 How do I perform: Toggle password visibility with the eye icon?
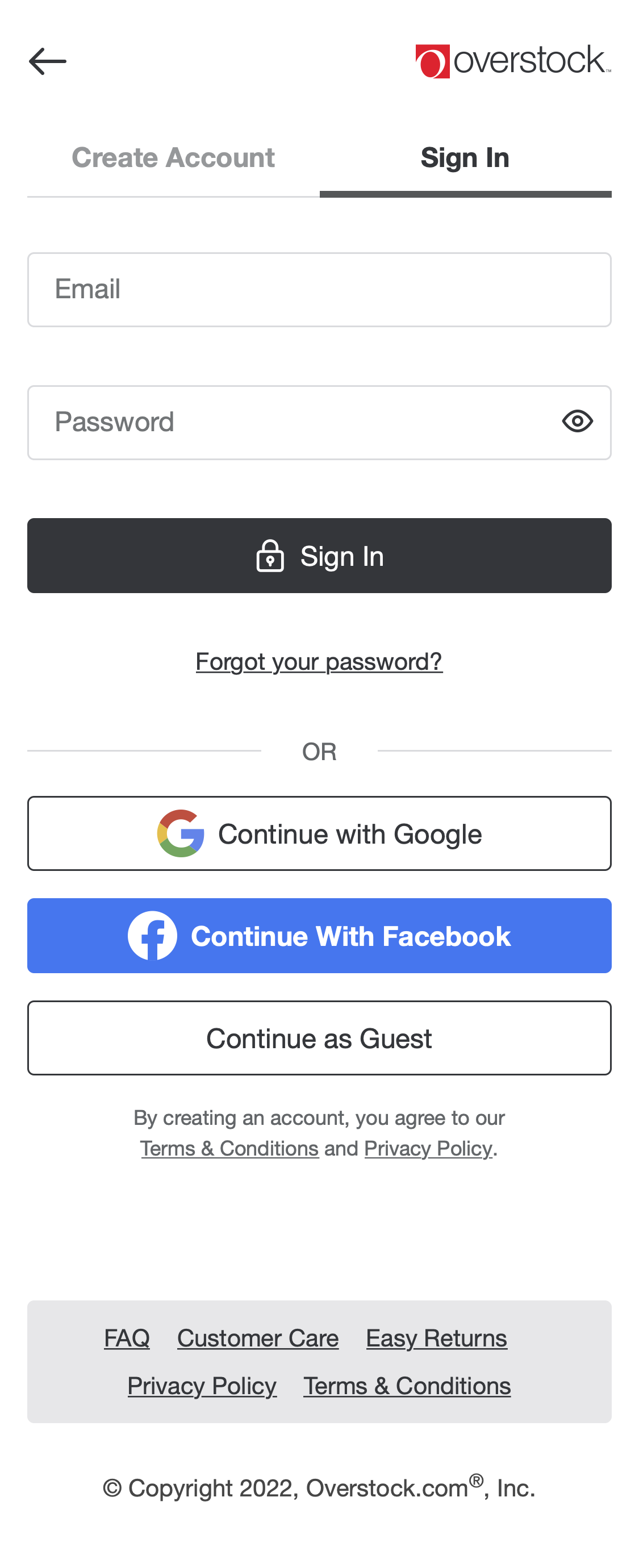click(x=577, y=422)
